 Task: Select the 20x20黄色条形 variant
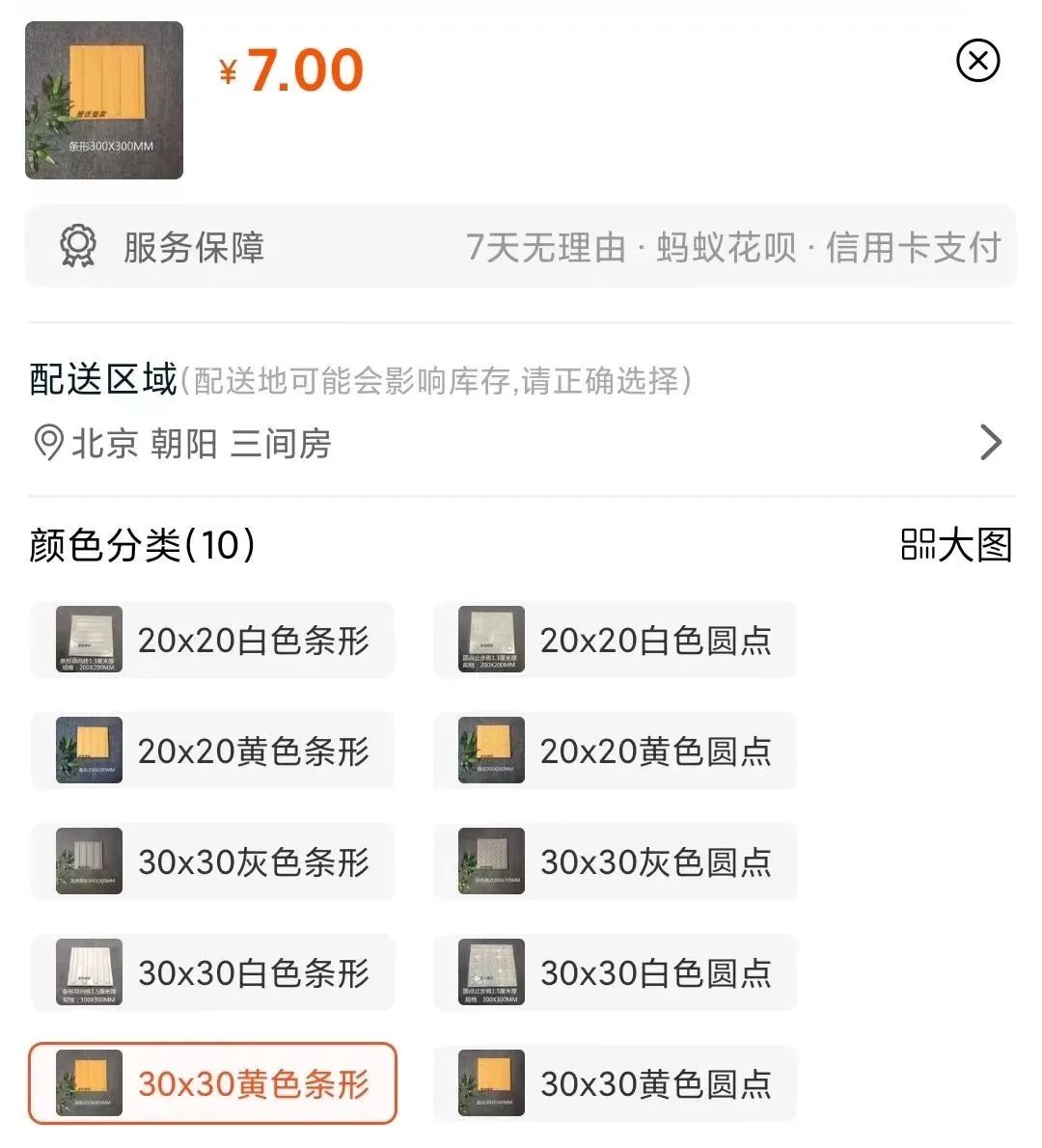pyautogui.click(x=212, y=751)
